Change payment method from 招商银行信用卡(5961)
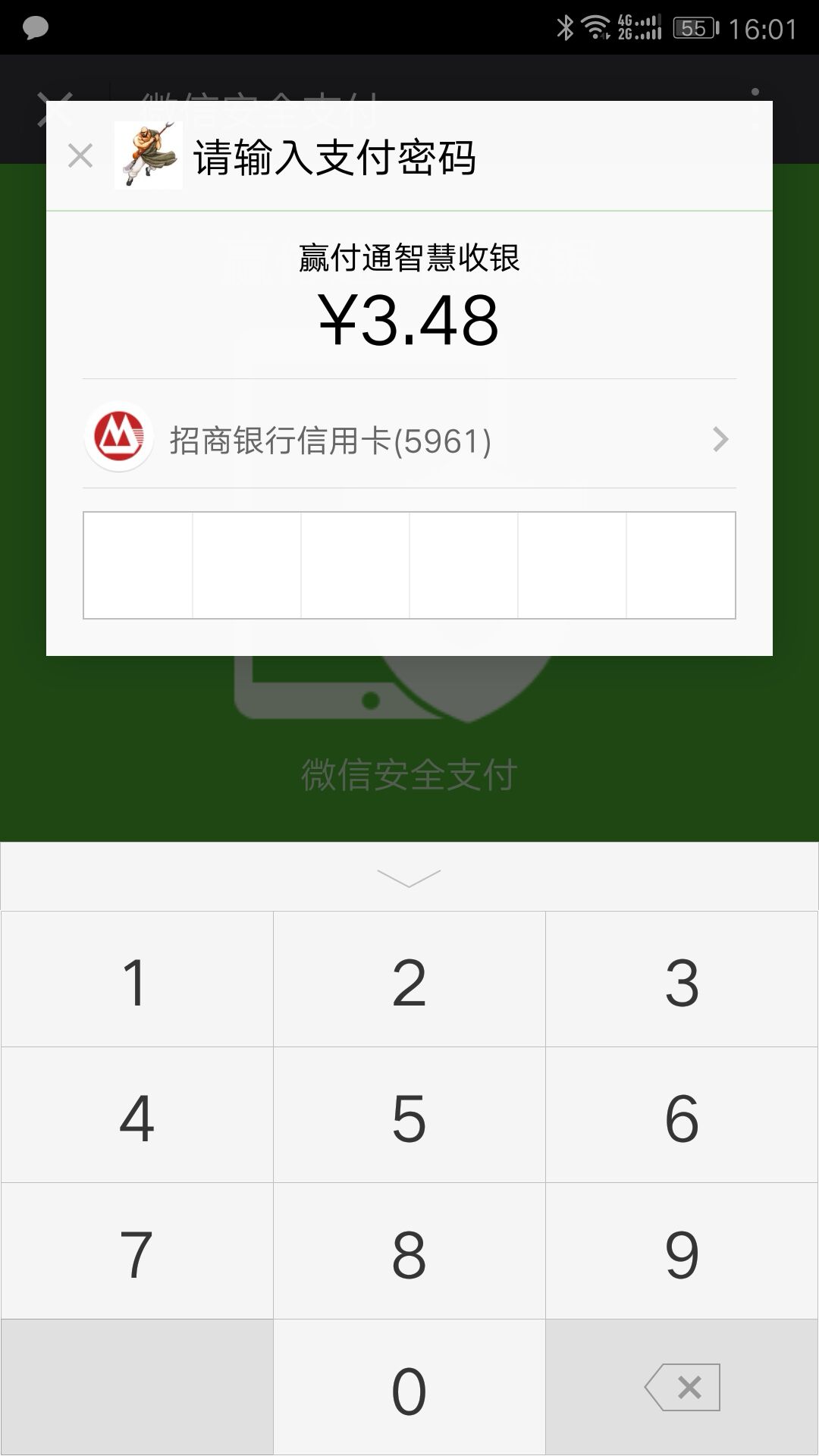Image resolution: width=819 pixels, height=1456 pixels. pos(409,440)
